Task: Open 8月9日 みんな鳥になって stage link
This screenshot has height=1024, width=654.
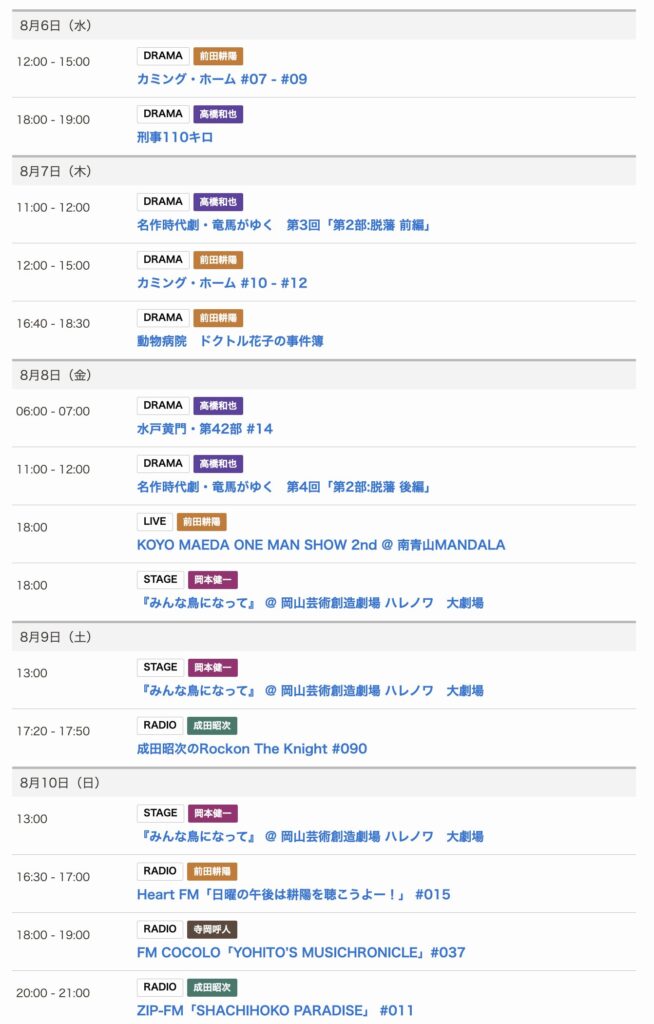Action: [310, 691]
